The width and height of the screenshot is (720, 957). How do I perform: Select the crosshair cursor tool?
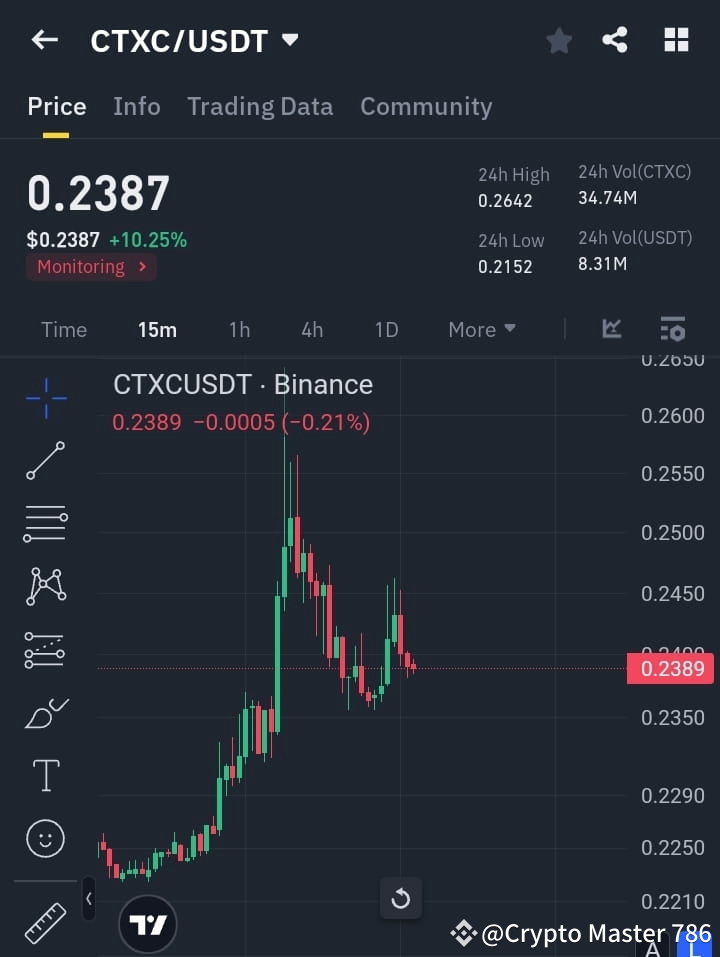[45, 399]
